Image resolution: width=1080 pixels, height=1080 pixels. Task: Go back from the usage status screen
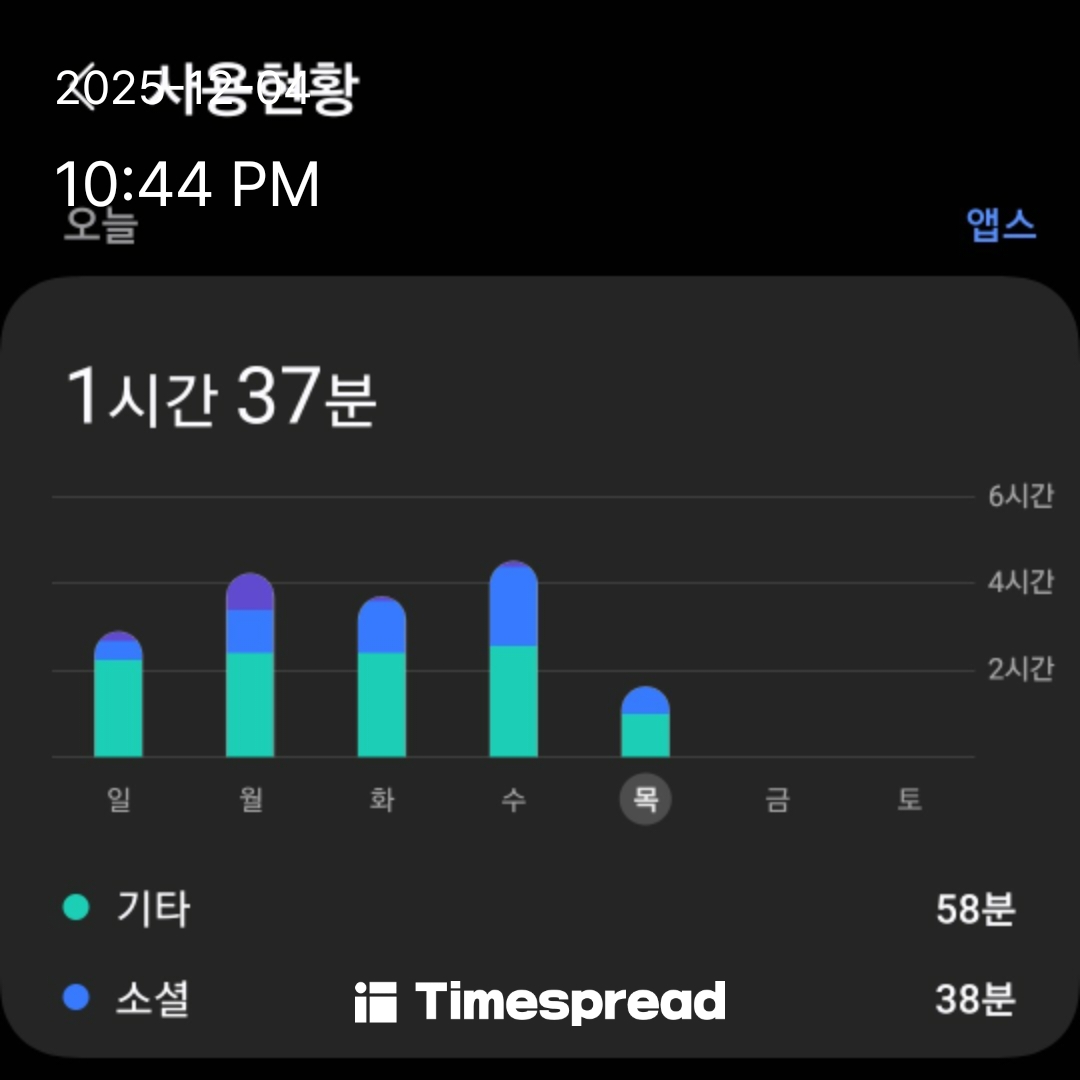coord(88,91)
